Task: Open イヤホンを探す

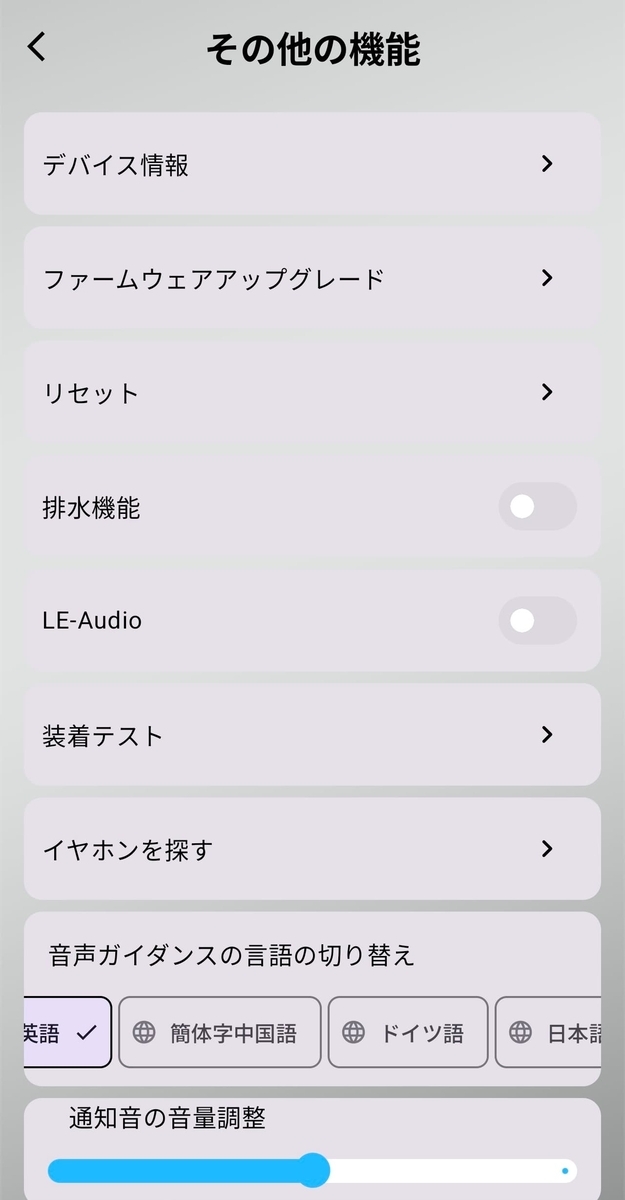Action: coord(312,849)
